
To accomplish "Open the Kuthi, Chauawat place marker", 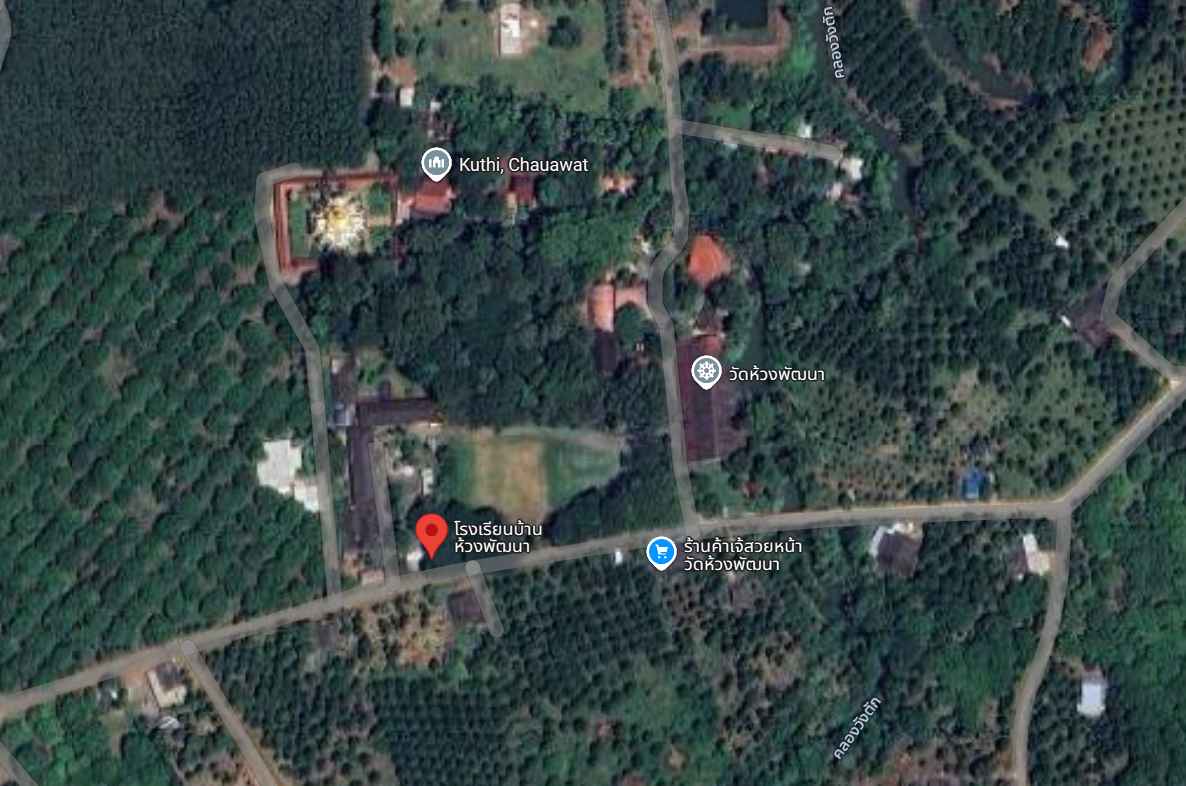I will pyautogui.click(x=435, y=162).
